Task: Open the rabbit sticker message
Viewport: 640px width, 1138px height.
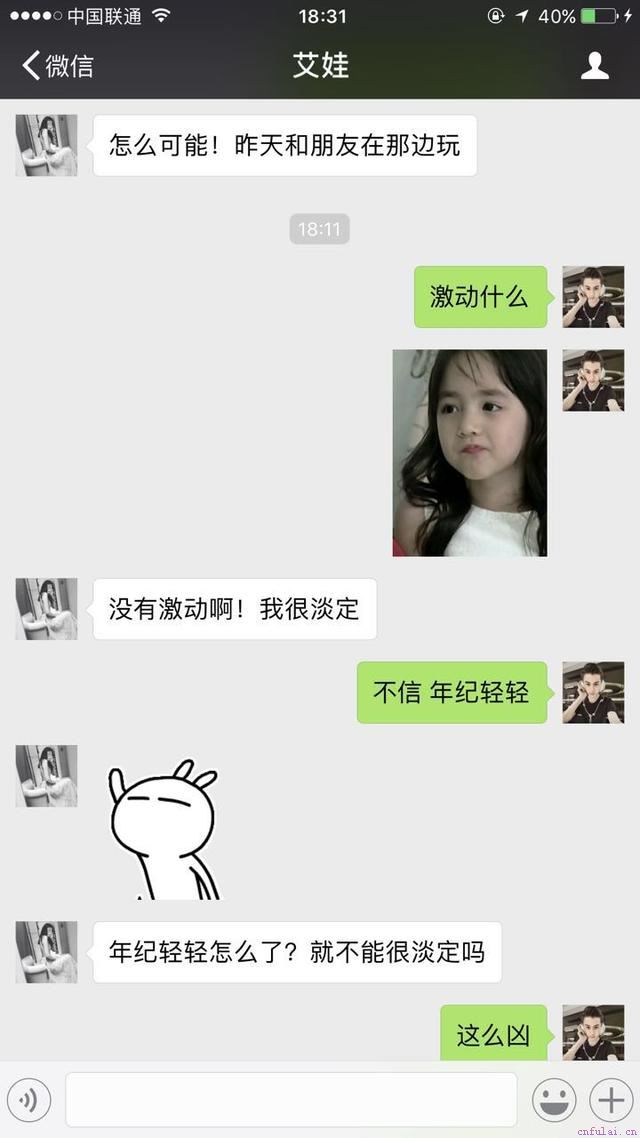Action: pyautogui.click(x=164, y=828)
